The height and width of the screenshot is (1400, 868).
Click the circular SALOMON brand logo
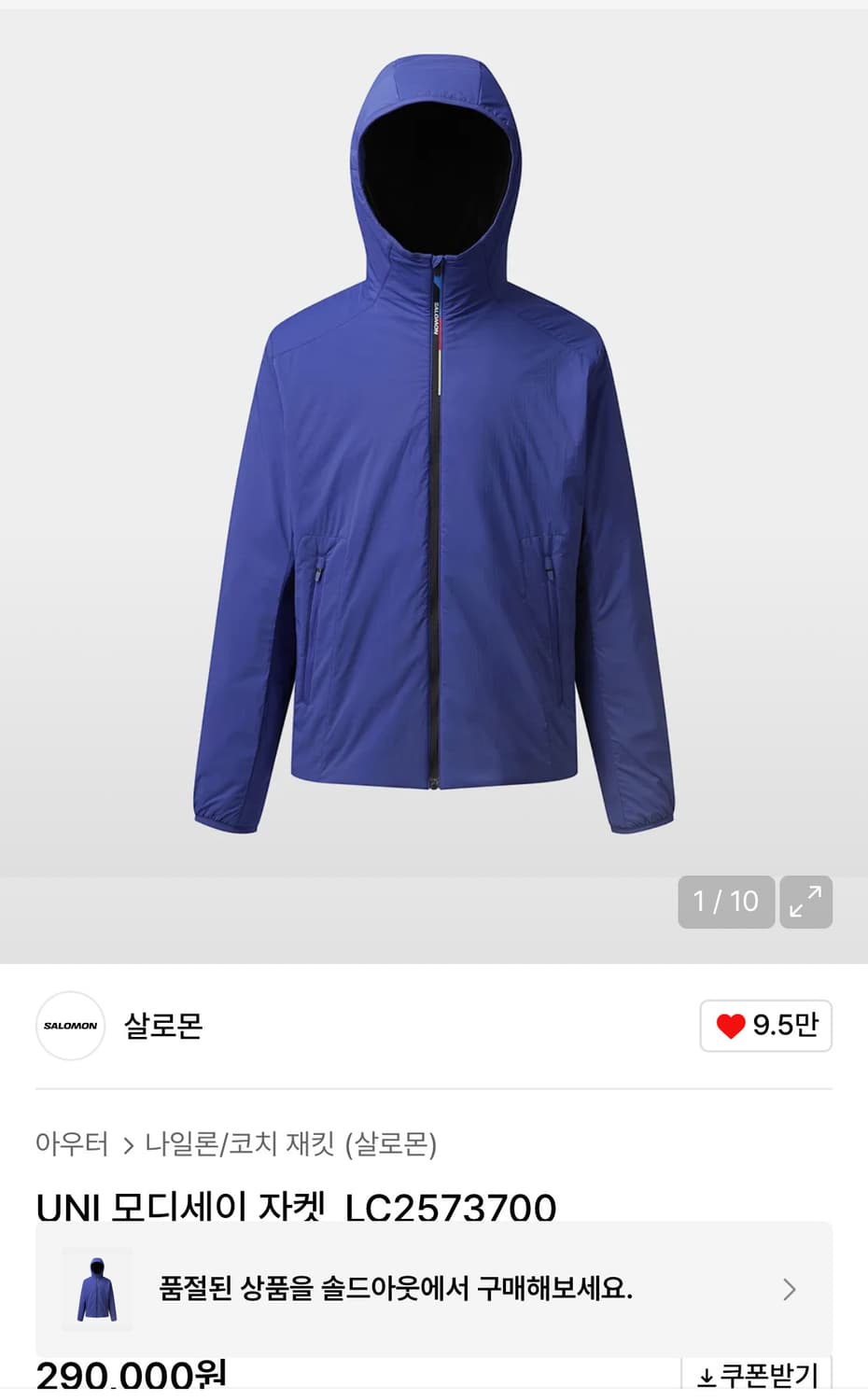coord(70,1026)
